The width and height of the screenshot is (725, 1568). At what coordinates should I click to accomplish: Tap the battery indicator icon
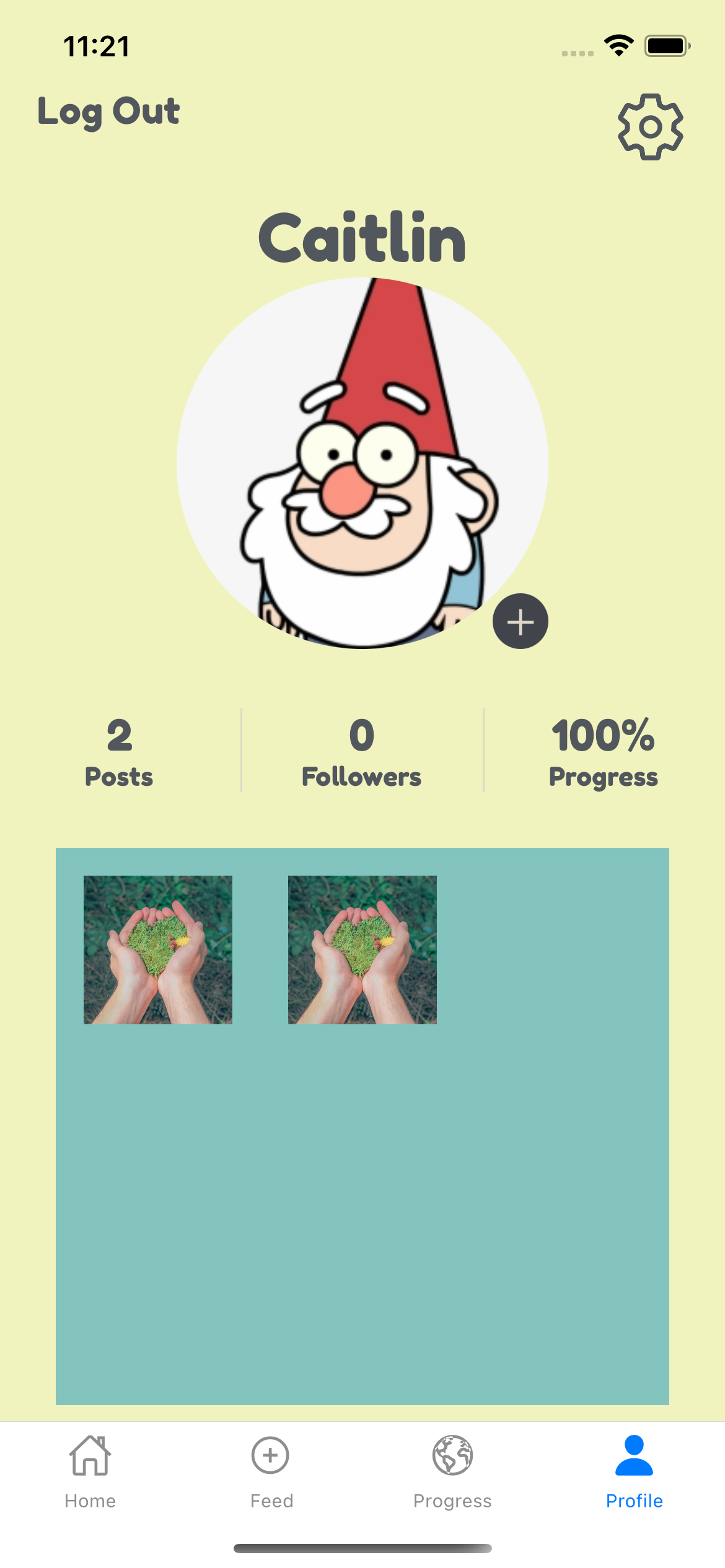[x=665, y=45]
